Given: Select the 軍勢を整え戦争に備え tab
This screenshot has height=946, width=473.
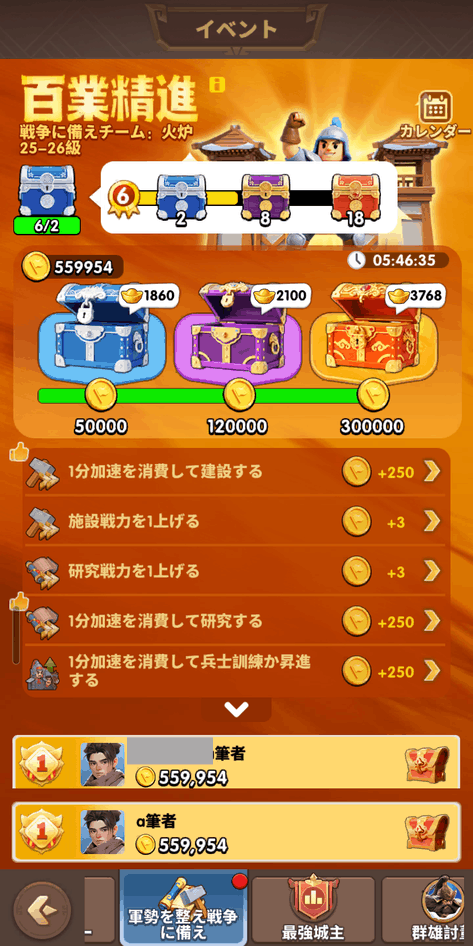Looking at the screenshot, I should tap(184, 909).
